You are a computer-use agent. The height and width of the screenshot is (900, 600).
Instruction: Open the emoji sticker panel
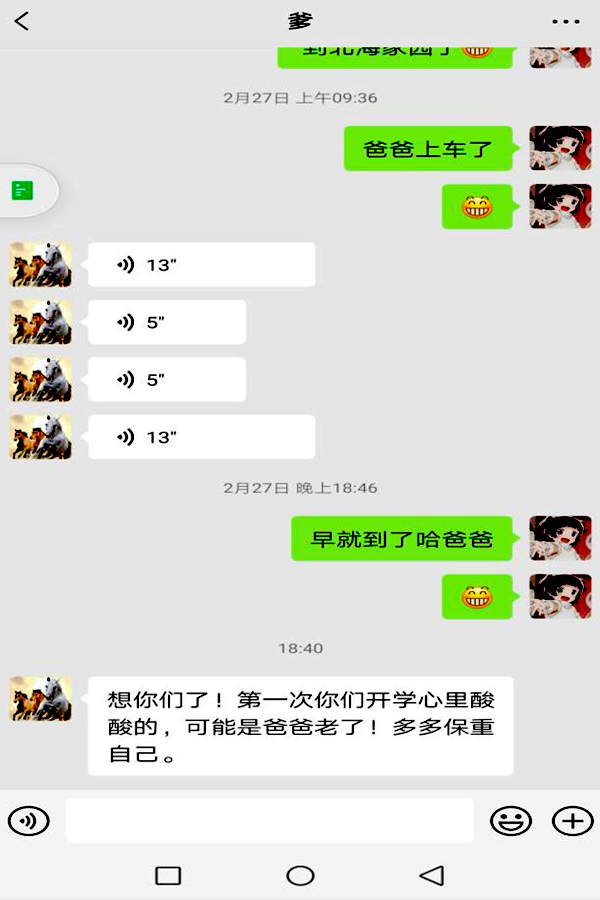(x=510, y=821)
